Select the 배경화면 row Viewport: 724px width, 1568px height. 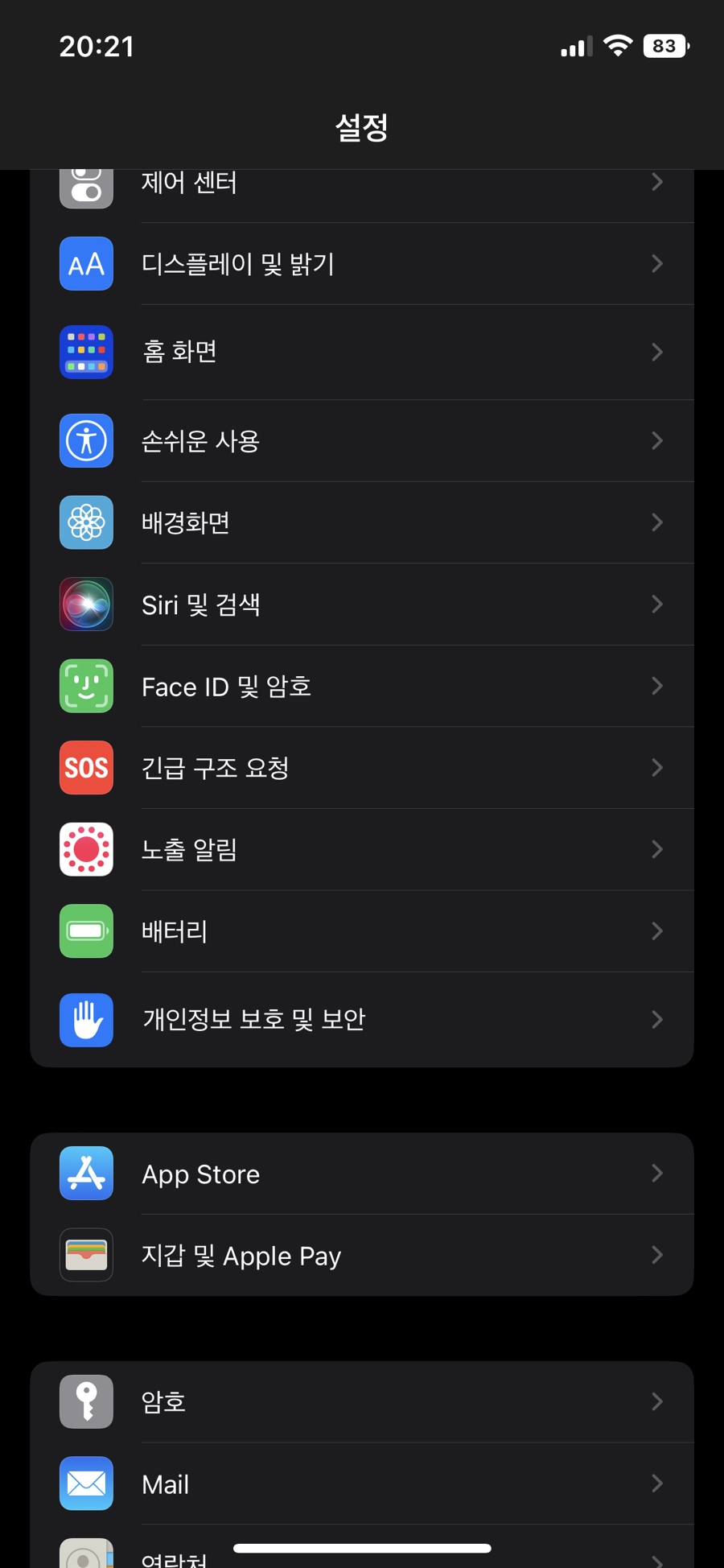click(362, 522)
